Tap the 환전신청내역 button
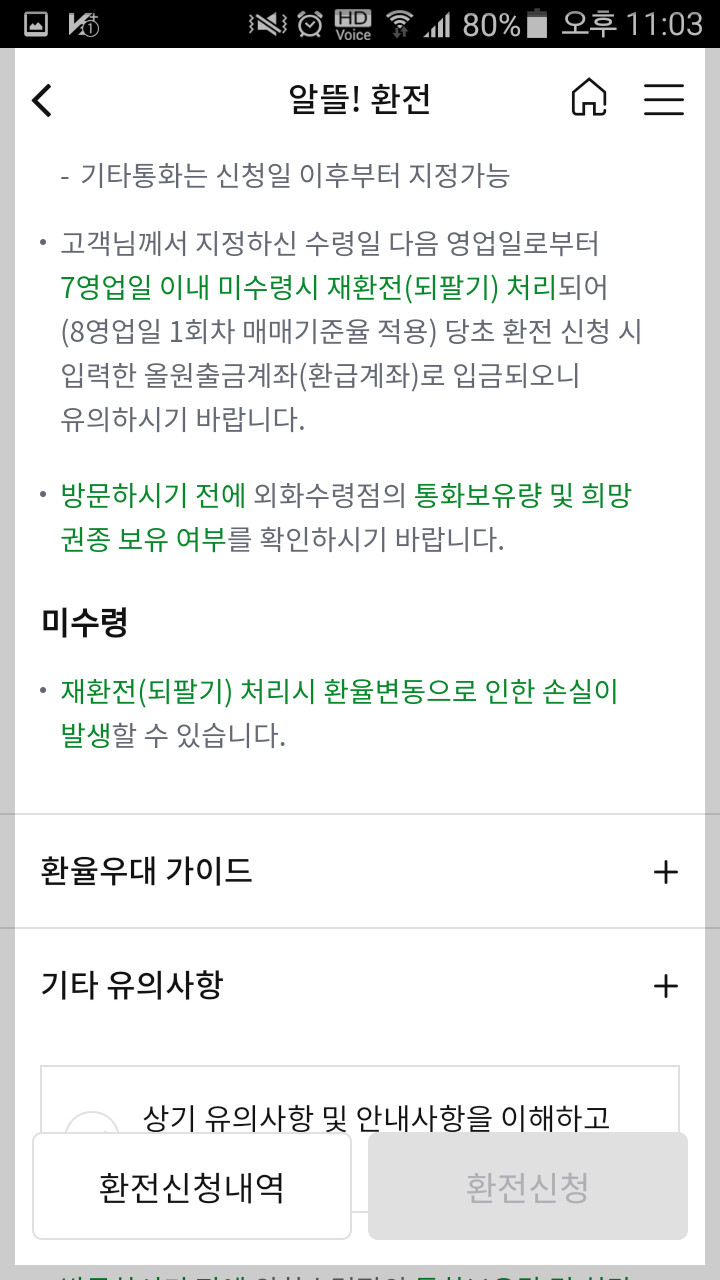Screen dimensions: 720x1280 point(191,1185)
